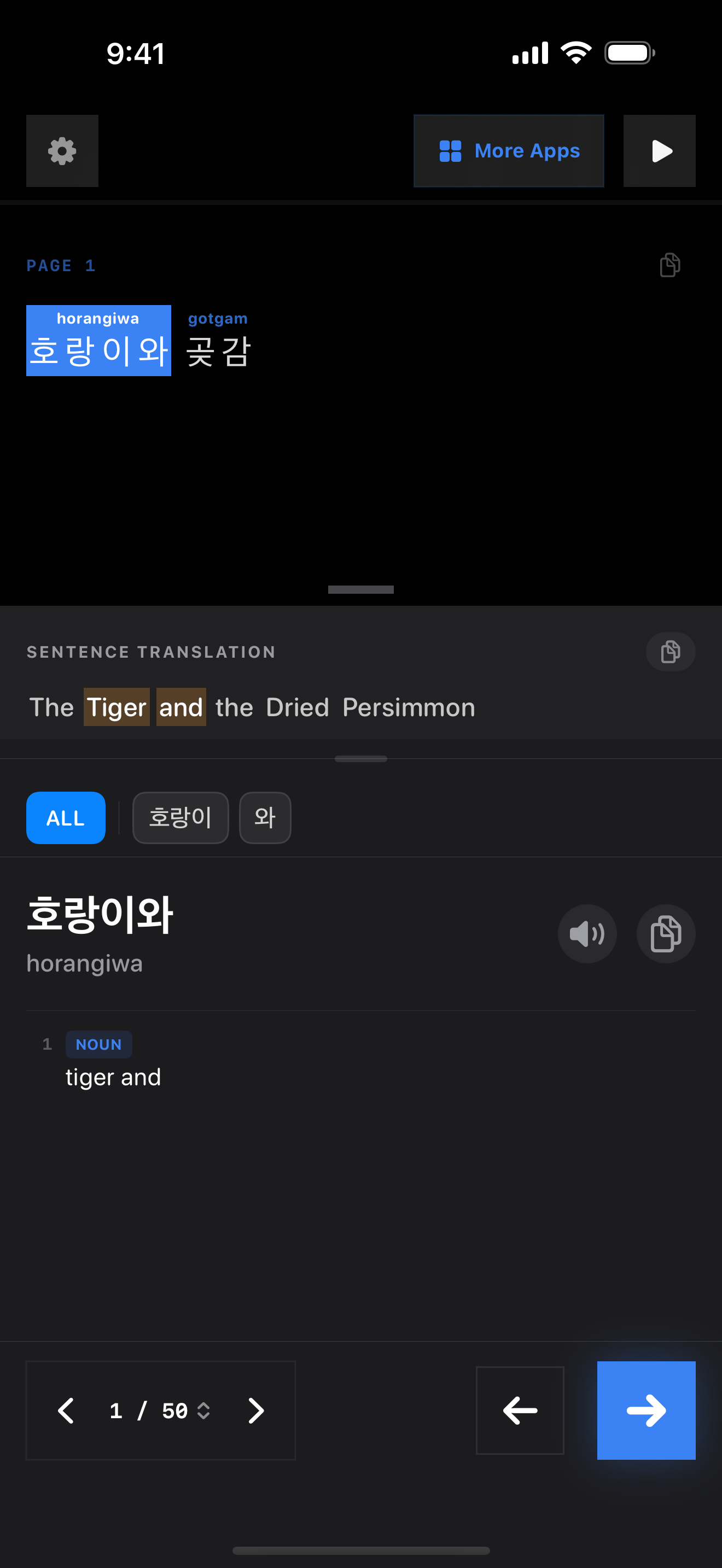The image size is (722, 1568).
Task: Copy the word 호랑이와
Action: 665,934
